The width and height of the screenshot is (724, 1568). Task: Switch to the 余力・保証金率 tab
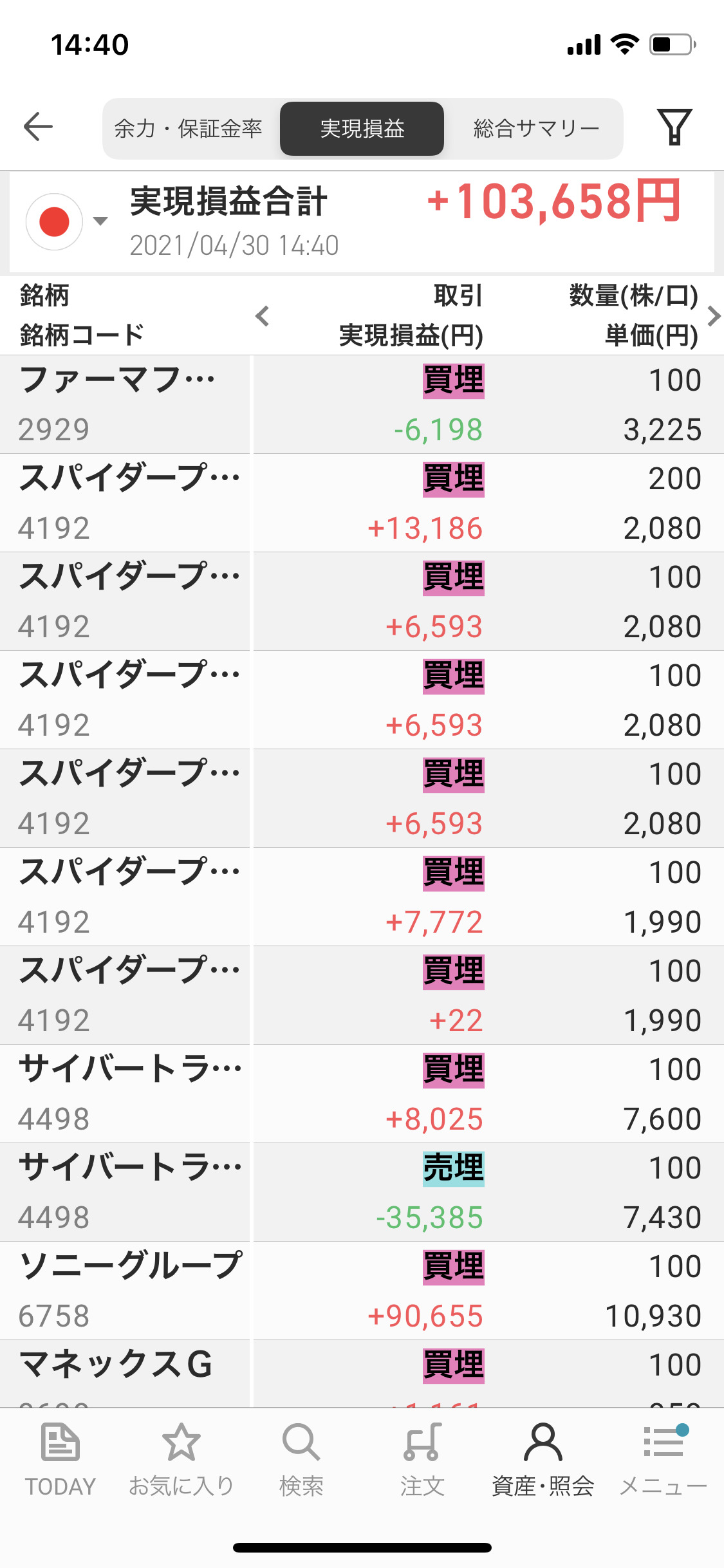(189, 129)
